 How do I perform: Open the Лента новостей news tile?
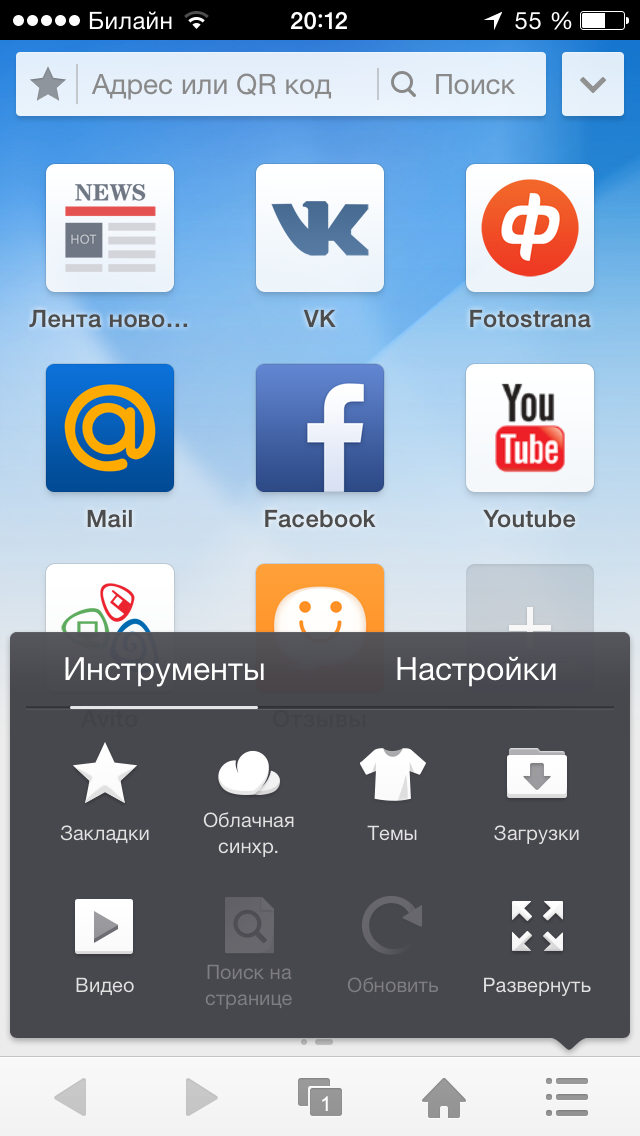coord(109,227)
